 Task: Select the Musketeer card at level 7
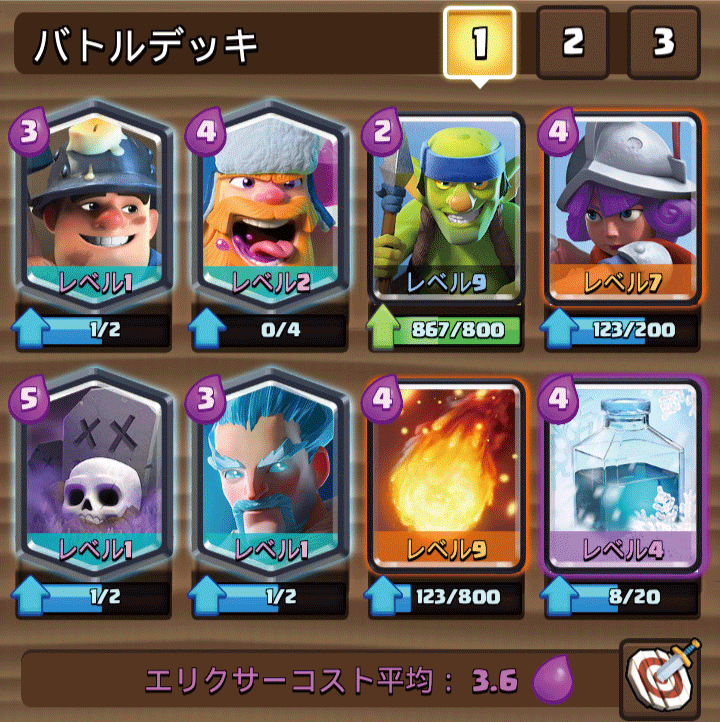point(619,210)
